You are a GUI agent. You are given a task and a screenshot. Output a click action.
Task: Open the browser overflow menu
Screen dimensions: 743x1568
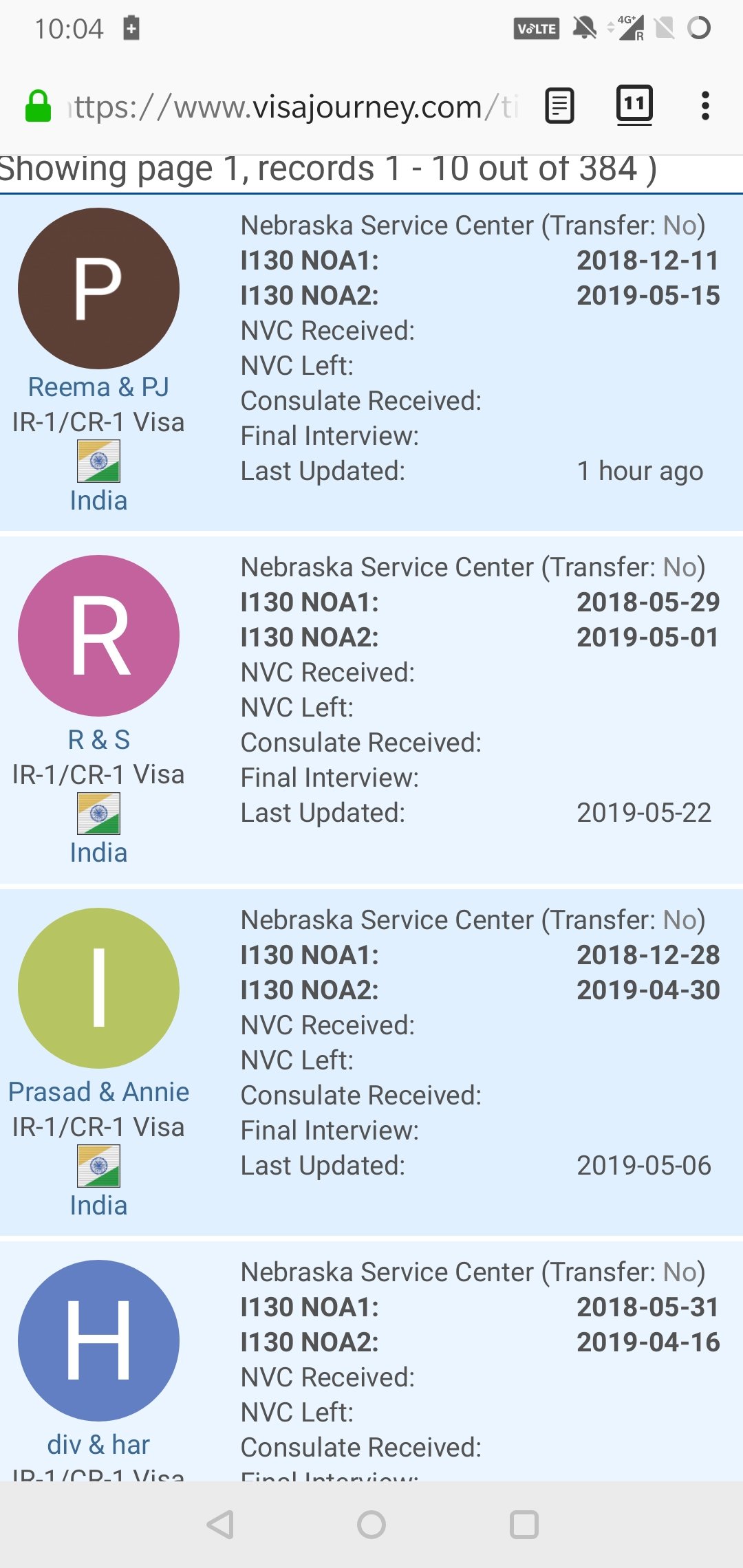705,106
